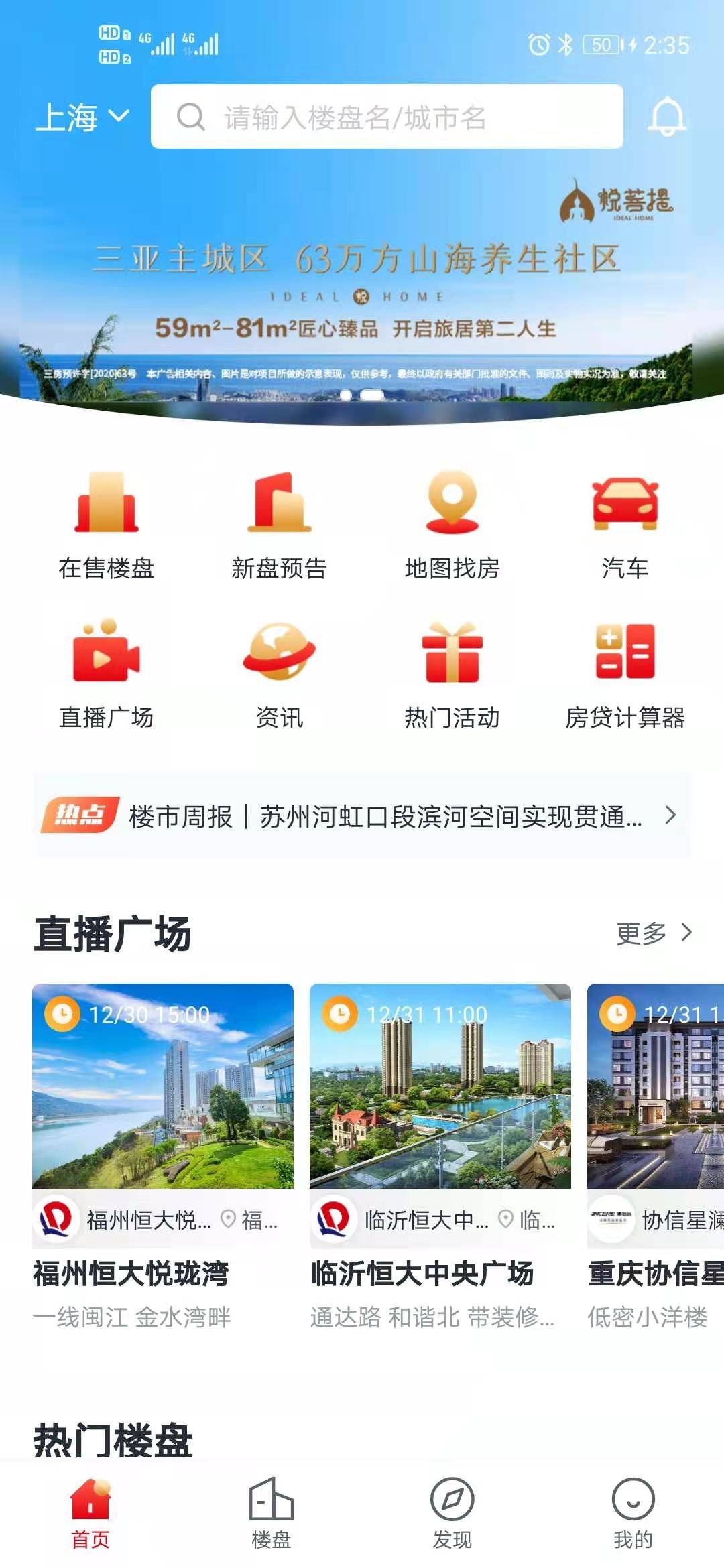
Task: Open the notification bell
Action: point(665,118)
